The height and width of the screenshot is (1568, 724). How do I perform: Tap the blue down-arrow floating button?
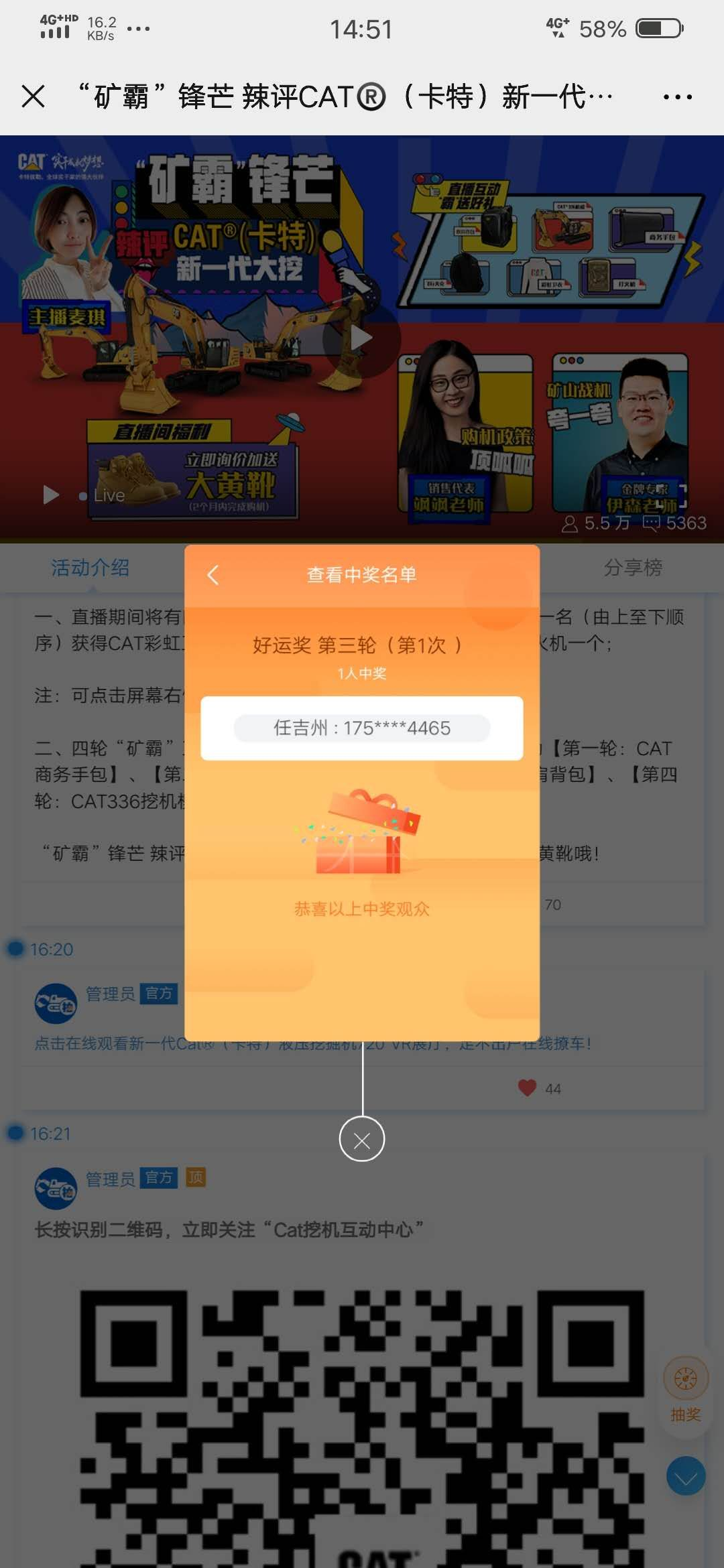tap(686, 1476)
